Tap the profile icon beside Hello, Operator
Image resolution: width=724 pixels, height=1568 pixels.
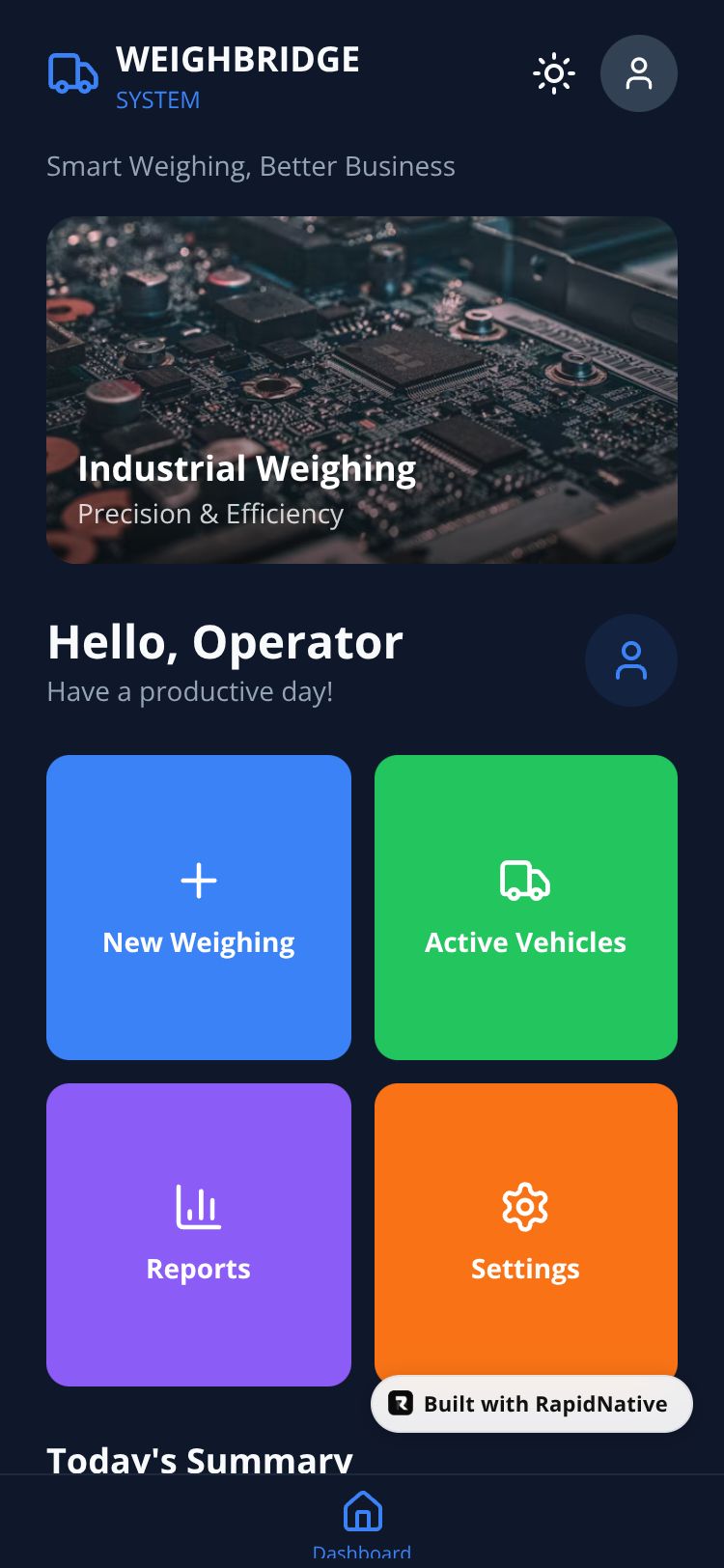pos(630,660)
